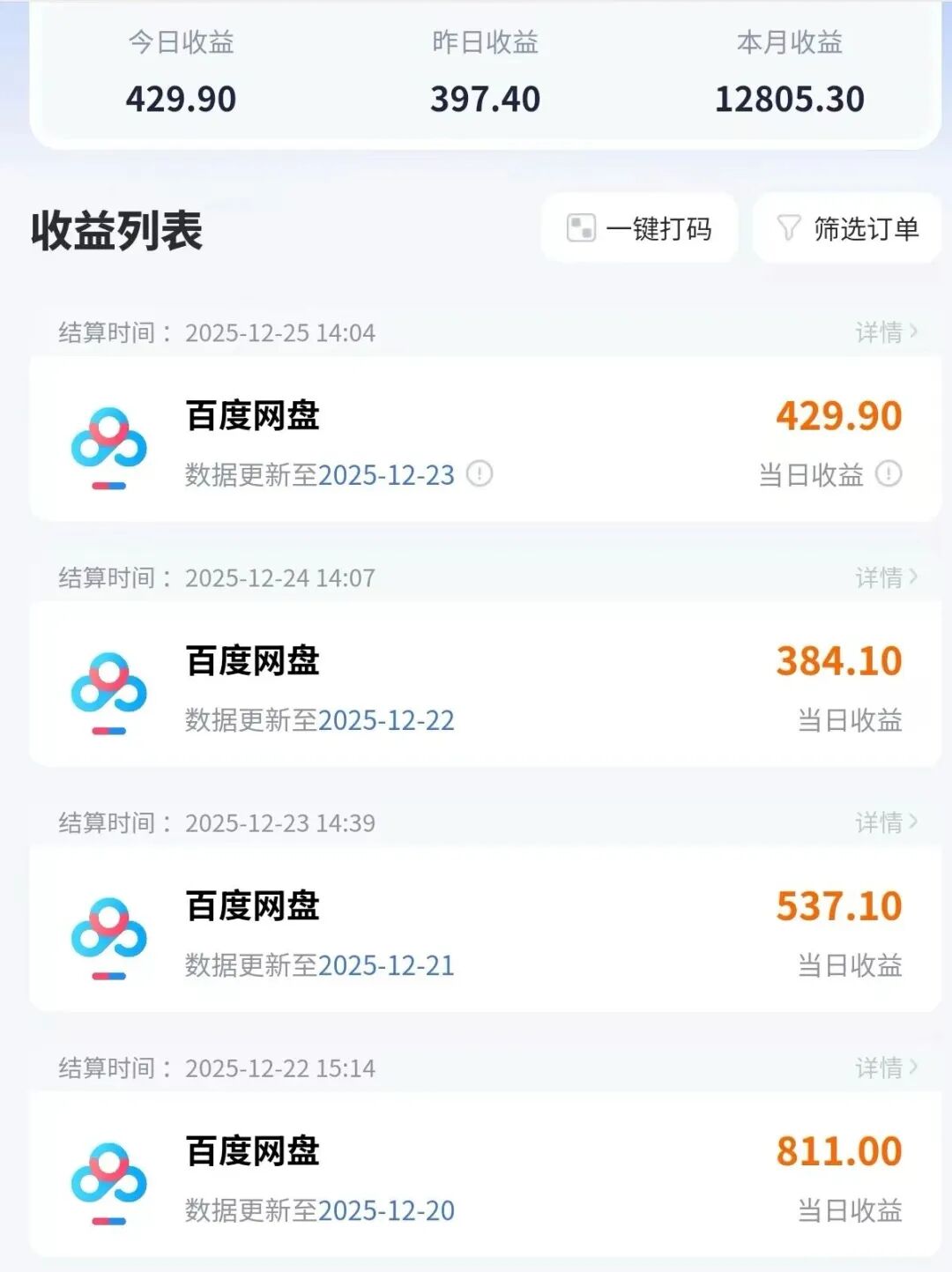Open 详情 for the 2025-12-25 14:04 settlement
The height and width of the screenshot is (1272, 952).
(x=886, y=332)
